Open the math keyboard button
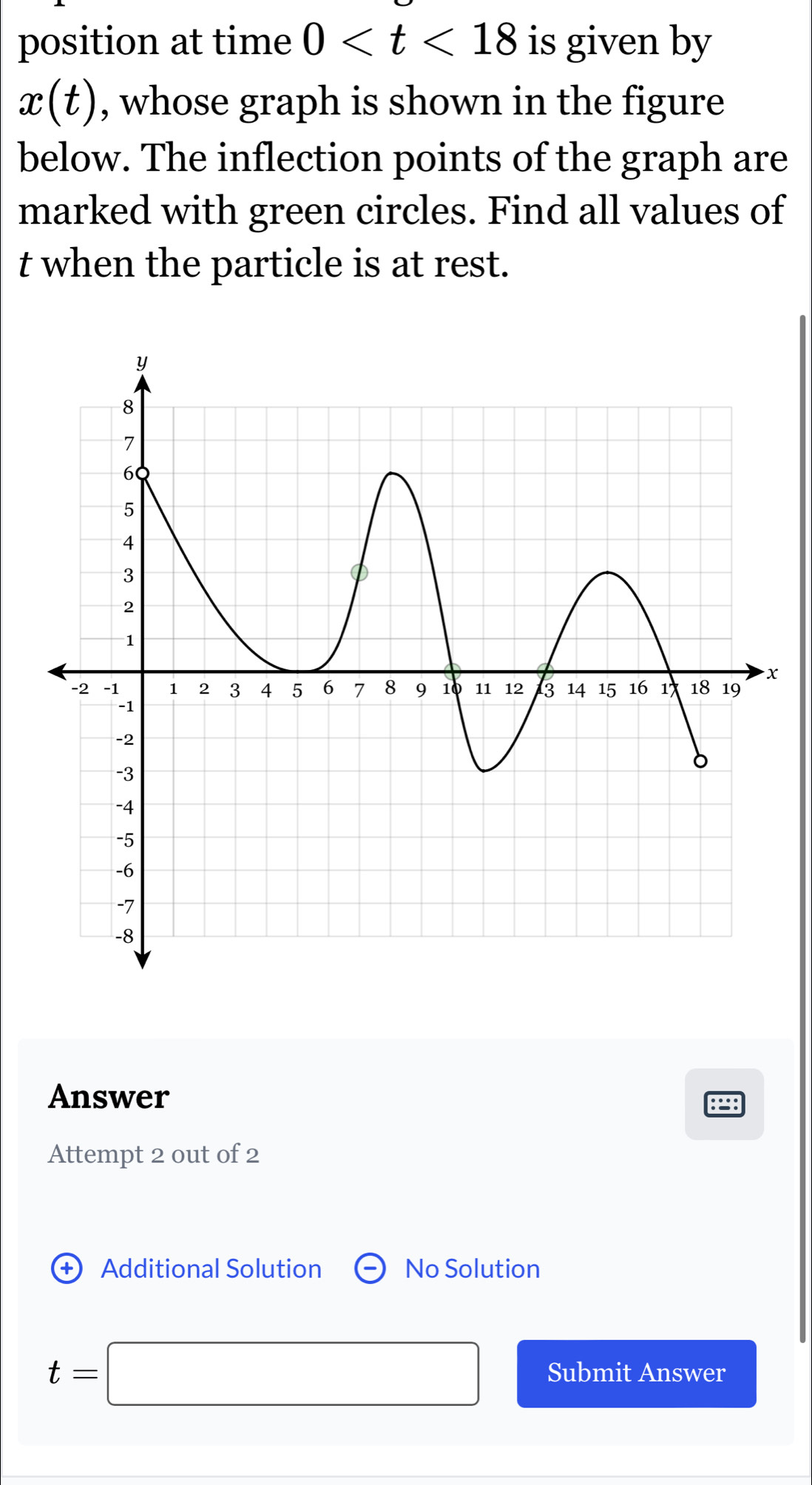The width and height of the screenshot is (812, 1485). tap(724, 1104)
